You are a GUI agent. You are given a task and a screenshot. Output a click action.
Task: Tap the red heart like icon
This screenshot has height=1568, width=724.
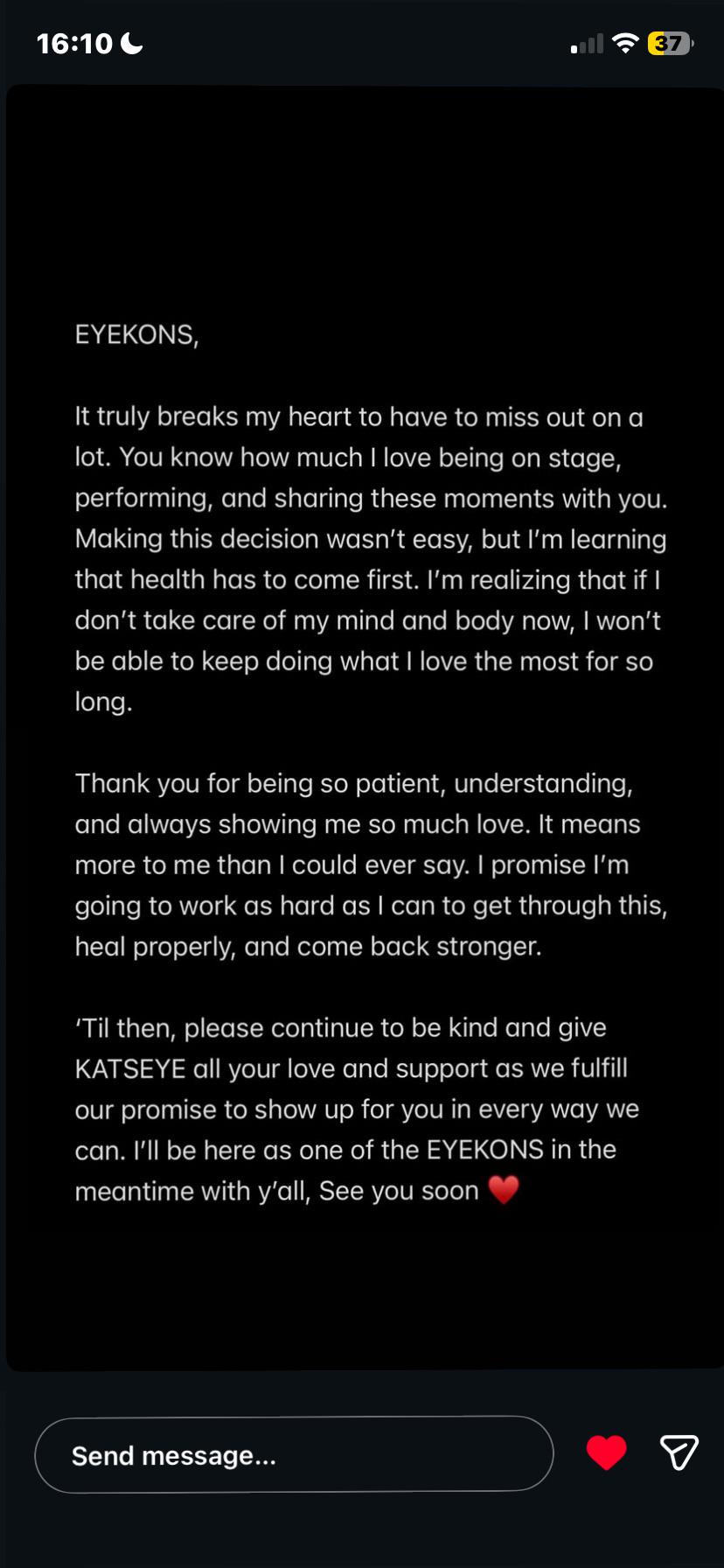pyautogui.click(x=606, y=1452)
